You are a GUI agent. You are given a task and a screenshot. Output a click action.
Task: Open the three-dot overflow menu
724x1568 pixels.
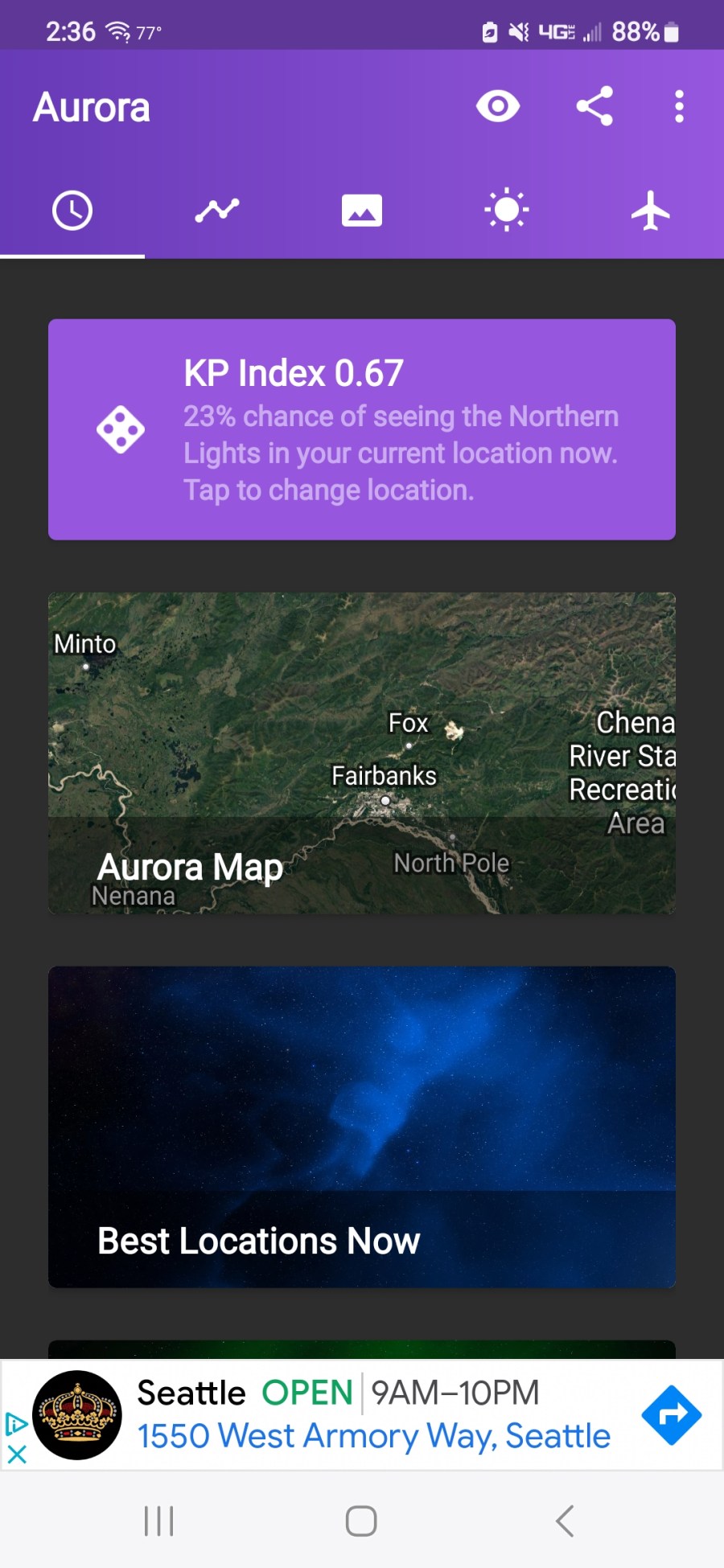[680, 106]
